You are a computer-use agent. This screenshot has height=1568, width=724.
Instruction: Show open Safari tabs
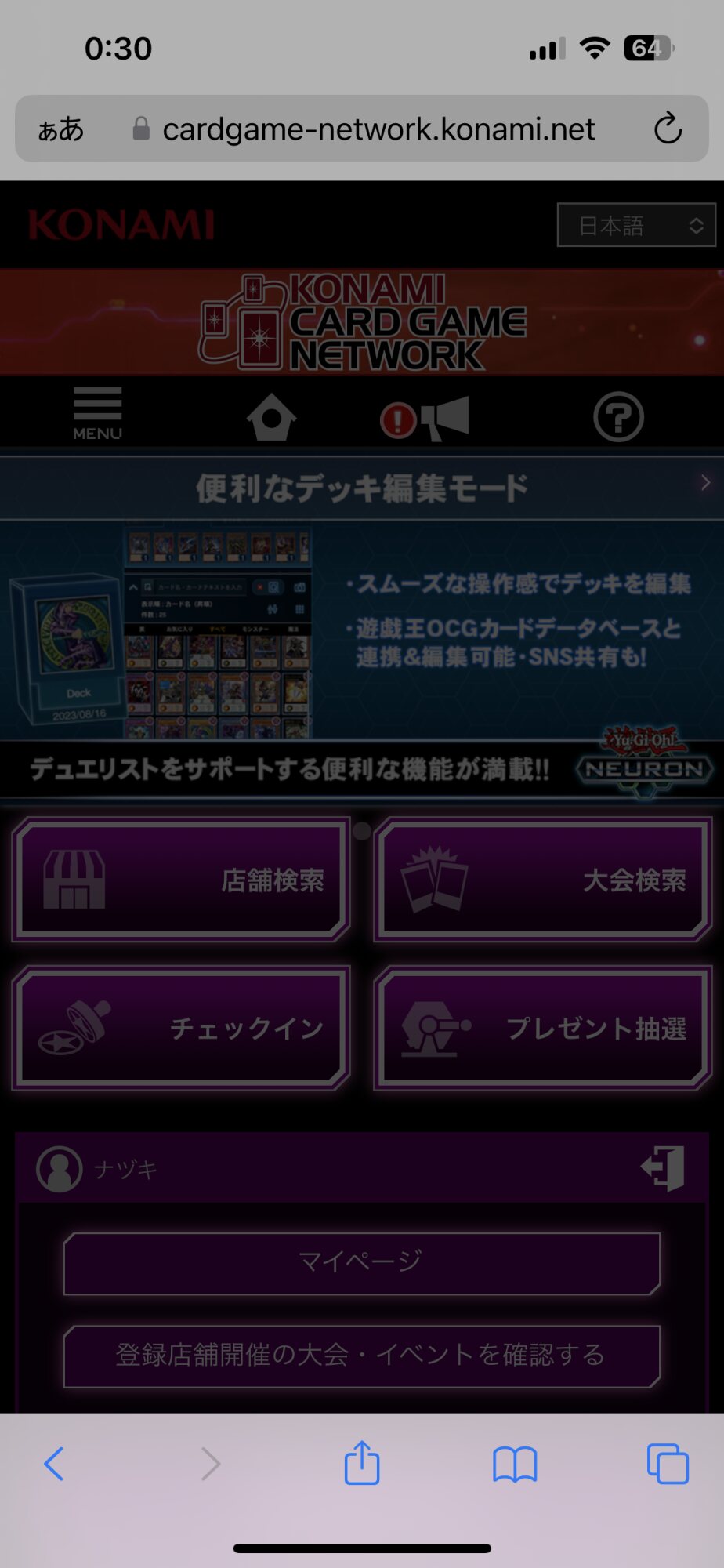pos(668,1464)
